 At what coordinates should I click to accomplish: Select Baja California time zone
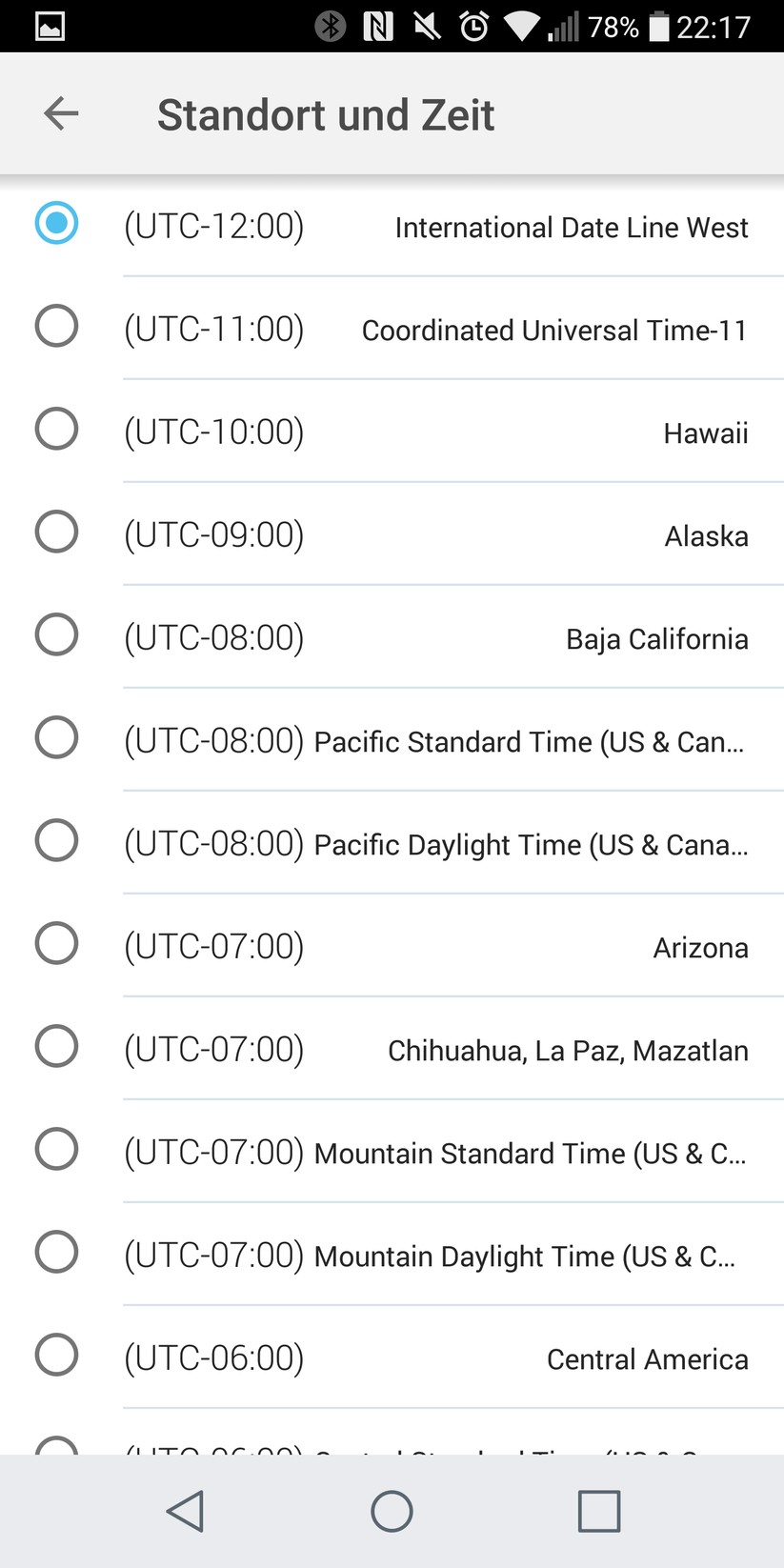tap(56, 634)
